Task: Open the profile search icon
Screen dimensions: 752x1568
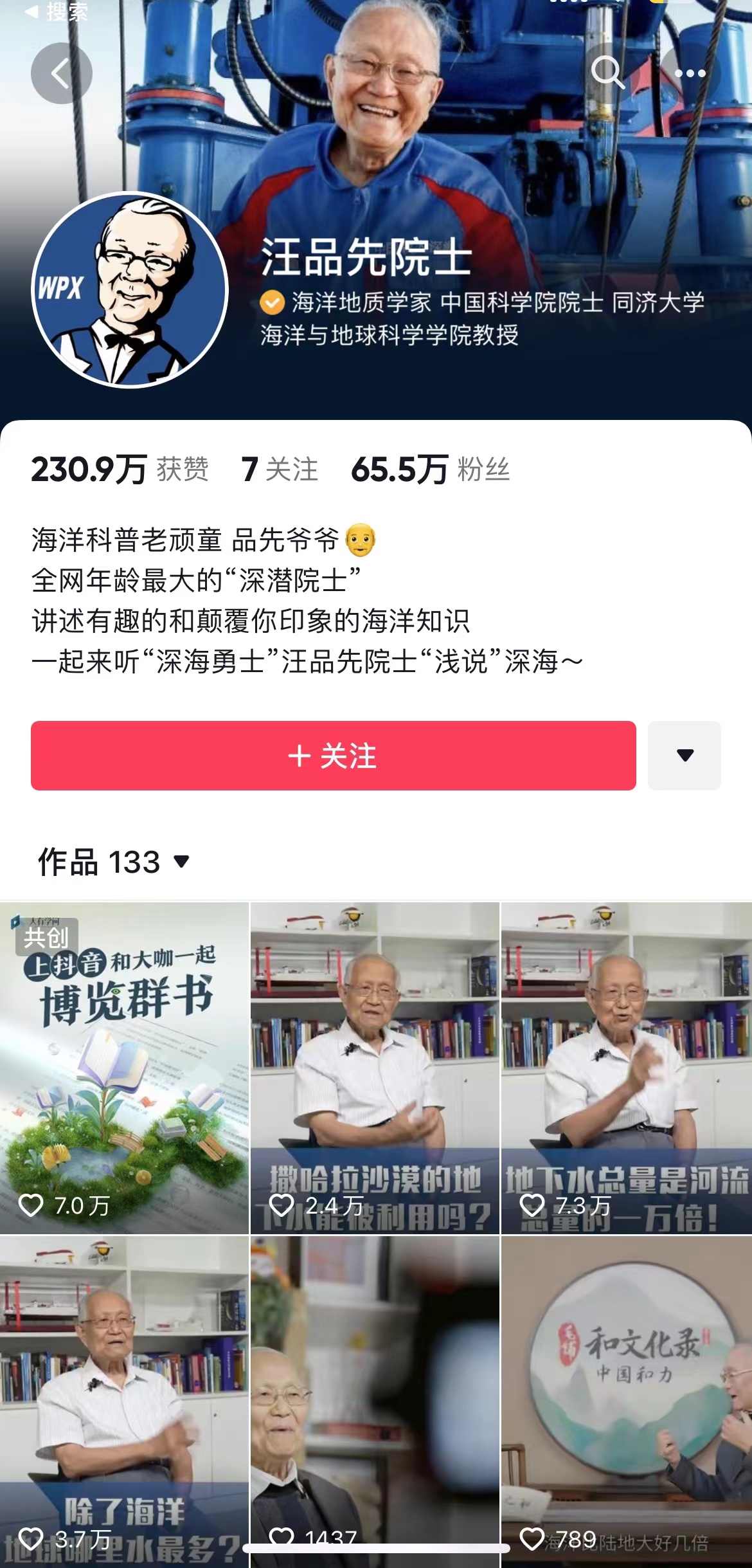Action: (x=607, y=72)
